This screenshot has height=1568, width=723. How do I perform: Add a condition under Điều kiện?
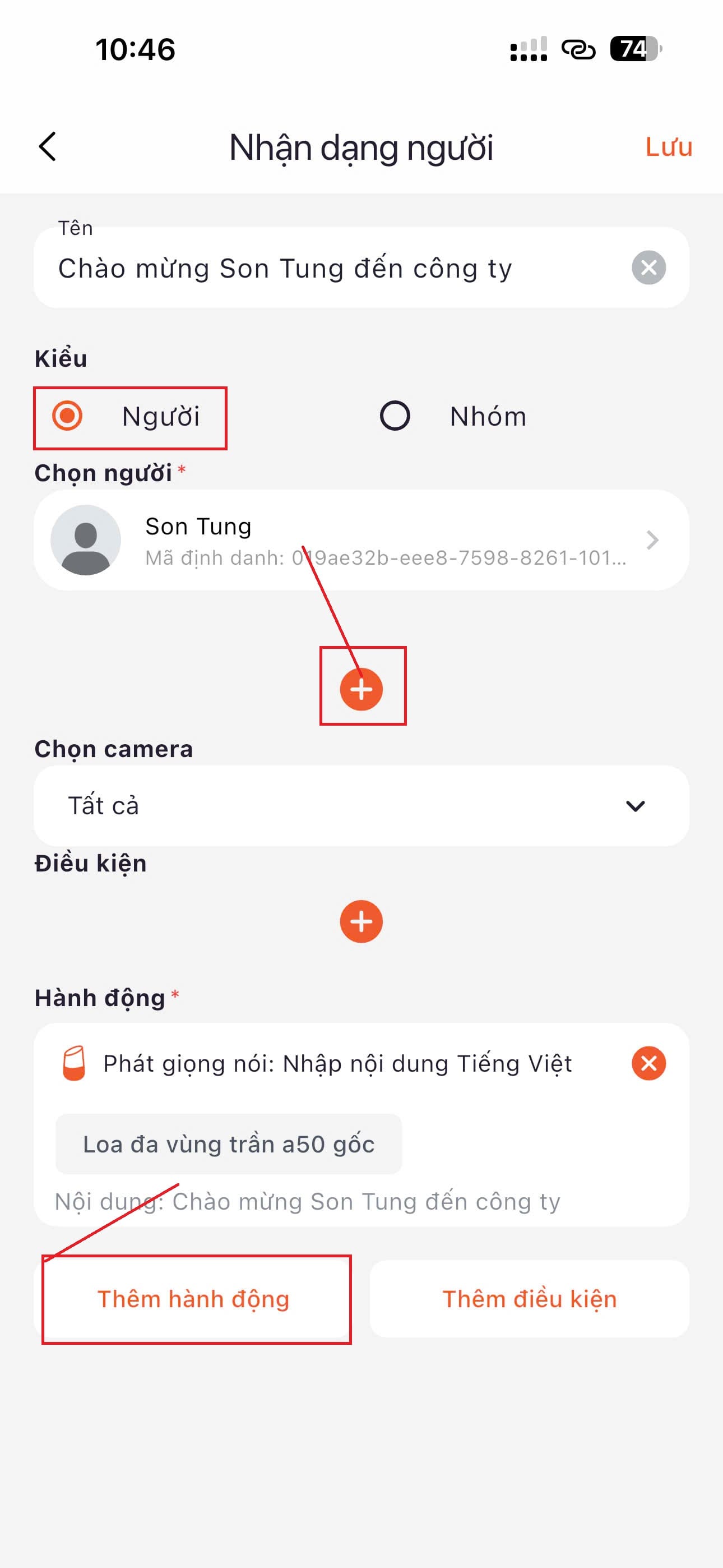coord(361,921)
